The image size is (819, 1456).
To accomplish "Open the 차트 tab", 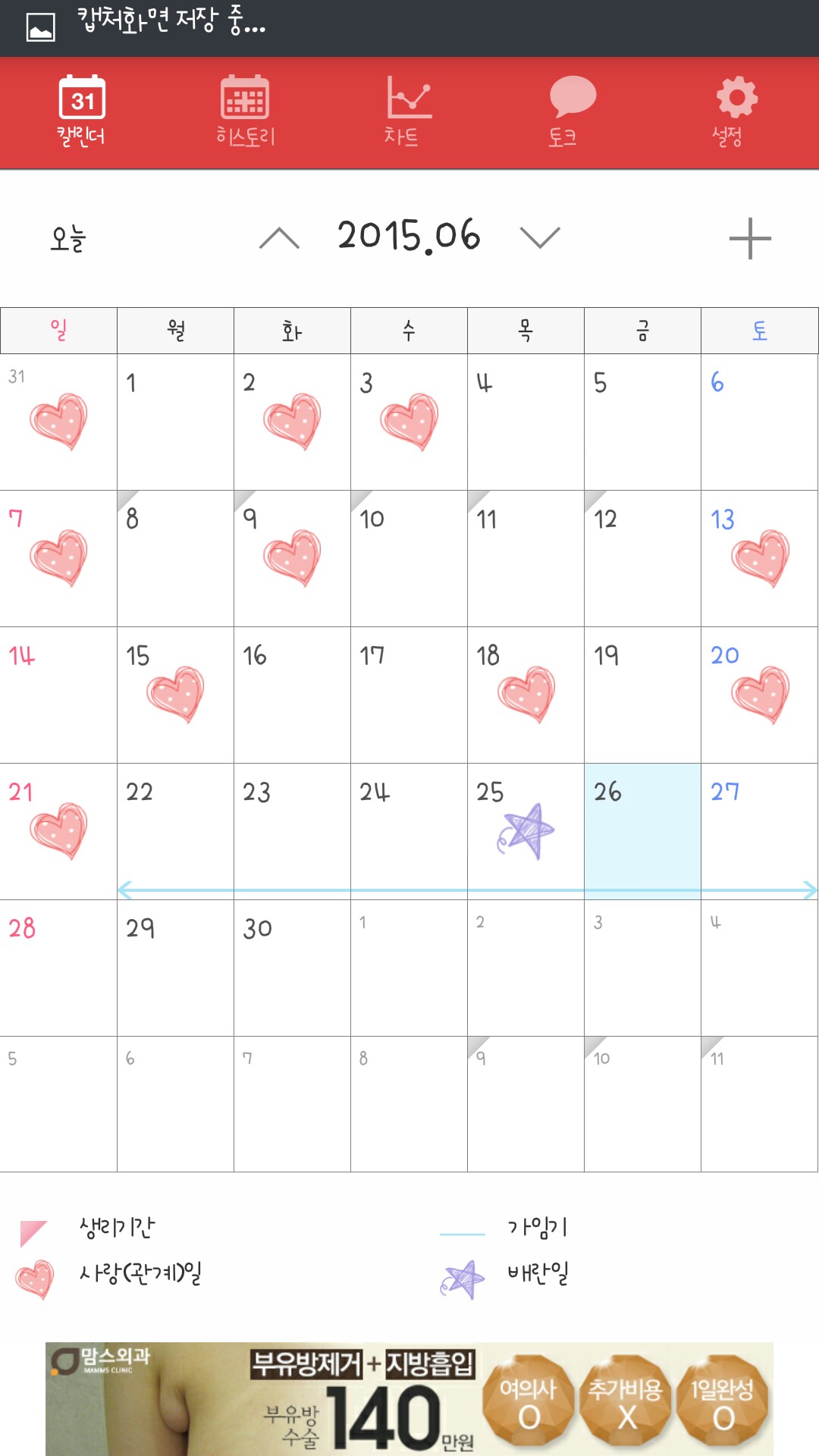I will pos(408,111).
